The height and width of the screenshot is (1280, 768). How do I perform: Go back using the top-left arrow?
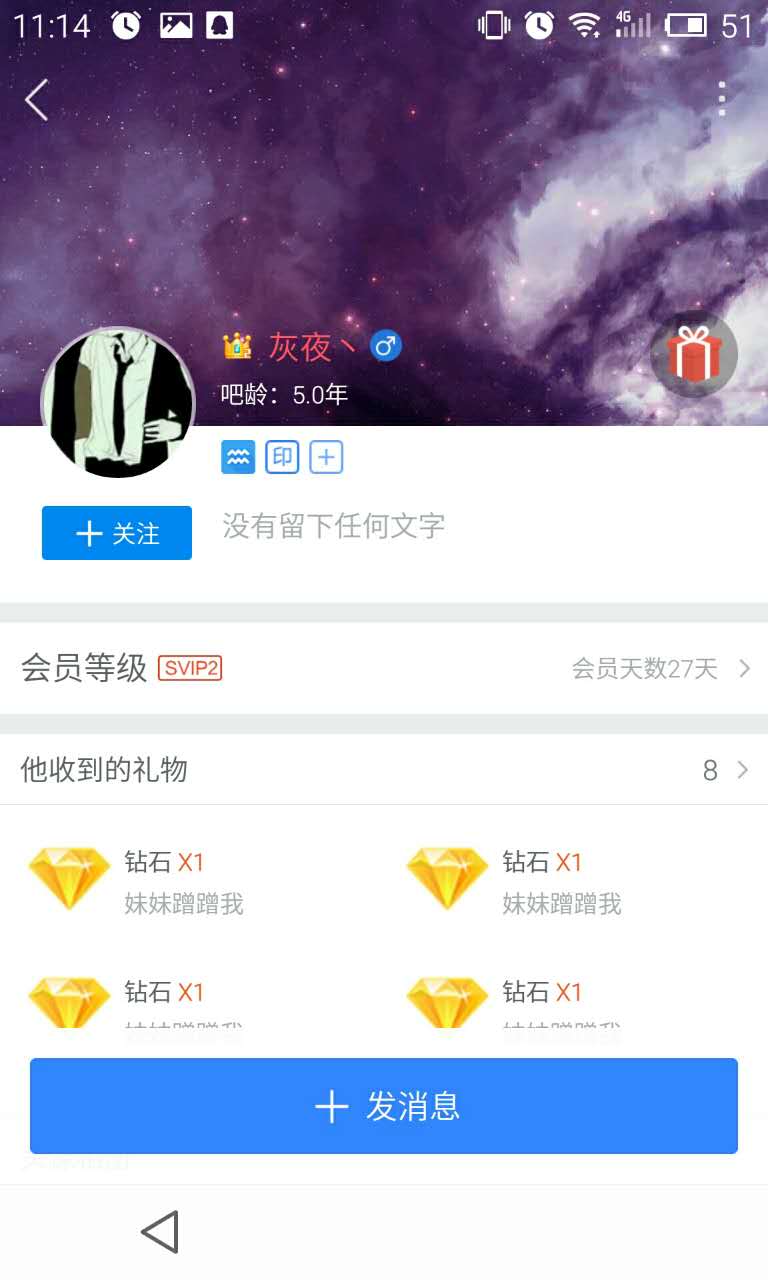coord(37,100)
